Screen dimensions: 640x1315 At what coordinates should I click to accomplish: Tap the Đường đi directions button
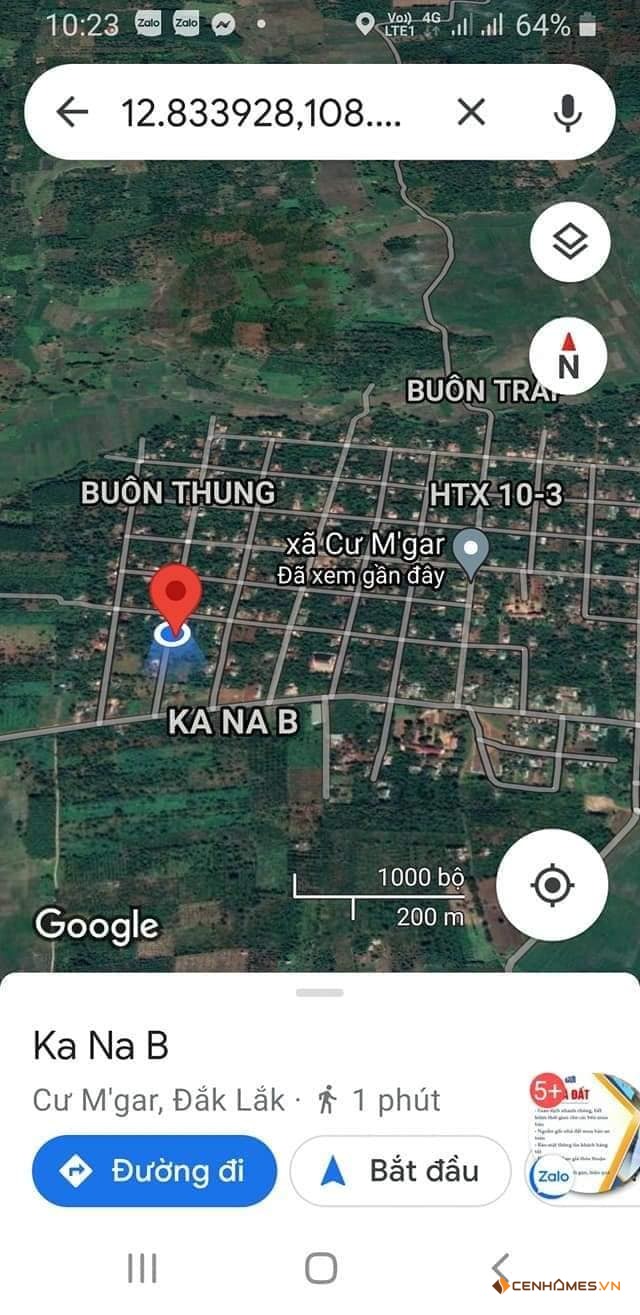click(x=154, y=1170)
